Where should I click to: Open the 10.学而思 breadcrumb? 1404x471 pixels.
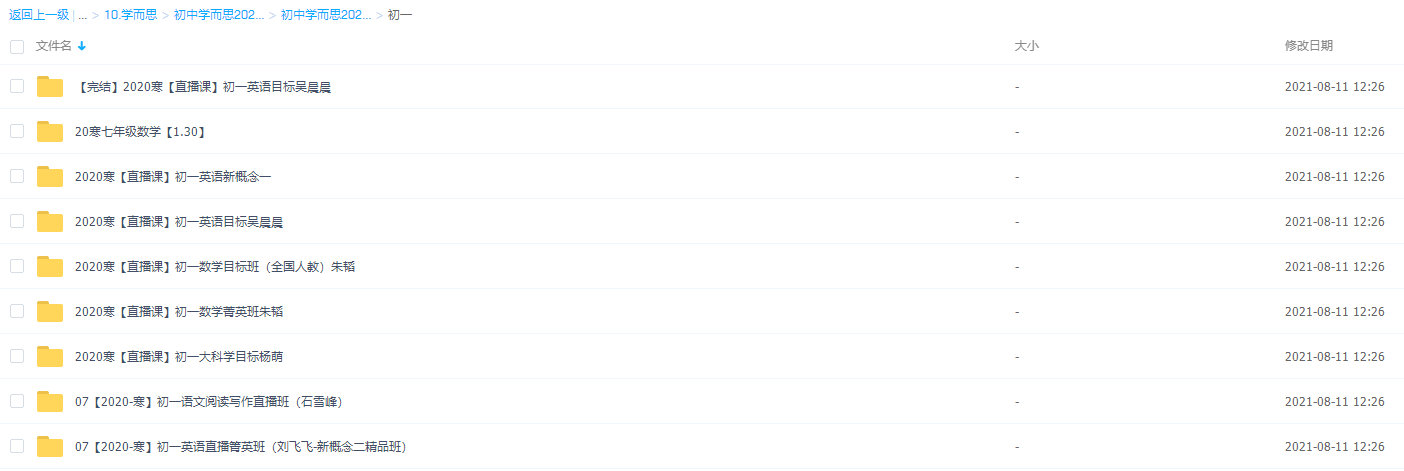pyautogui.click(x=130, y=15)
